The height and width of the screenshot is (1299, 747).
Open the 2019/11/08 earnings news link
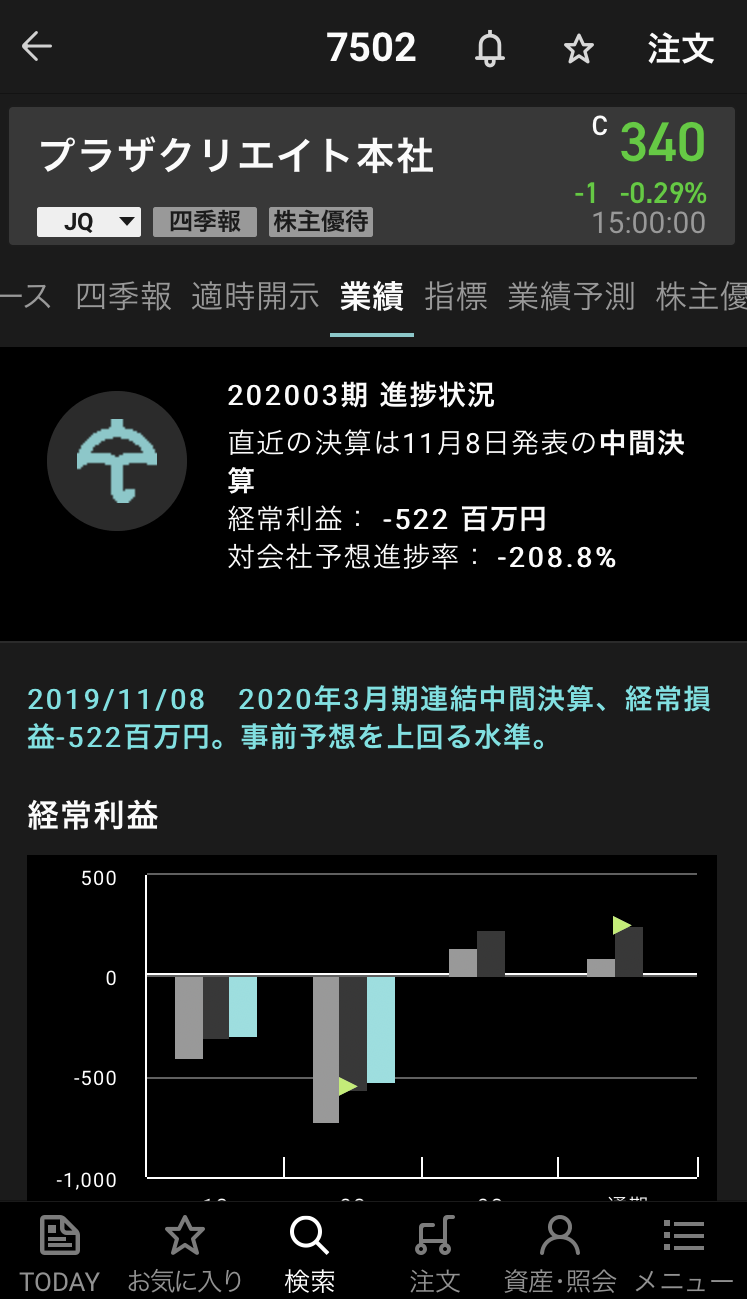click(369, 718)
